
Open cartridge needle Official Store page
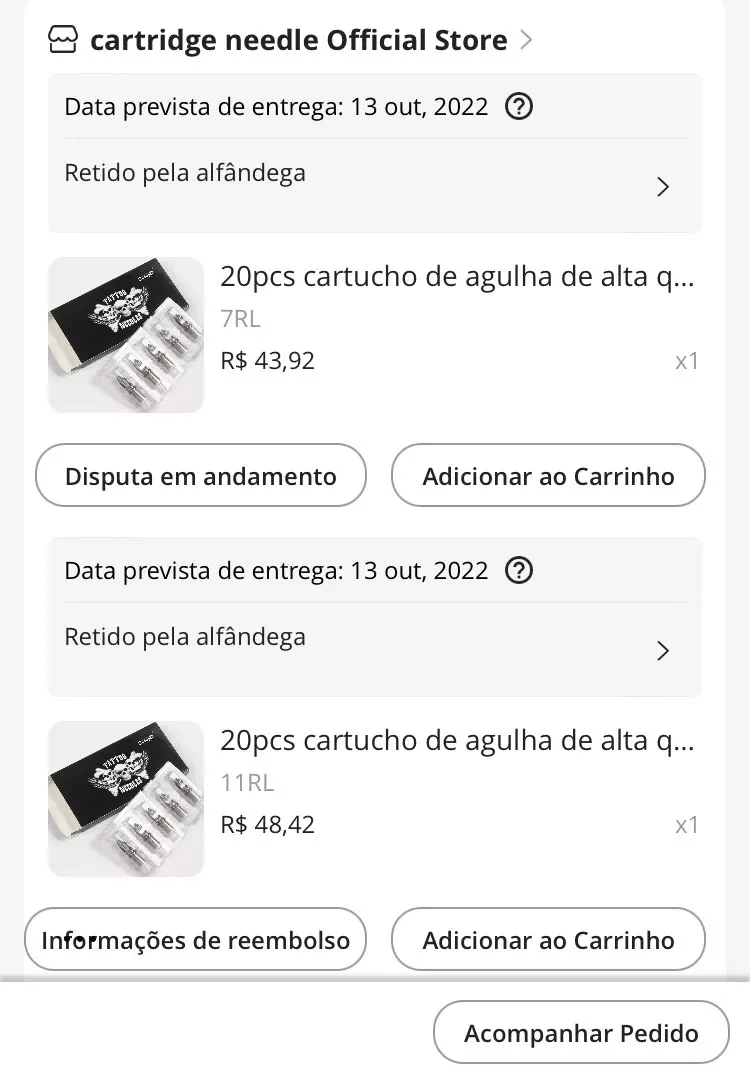[x=298, y=41]
